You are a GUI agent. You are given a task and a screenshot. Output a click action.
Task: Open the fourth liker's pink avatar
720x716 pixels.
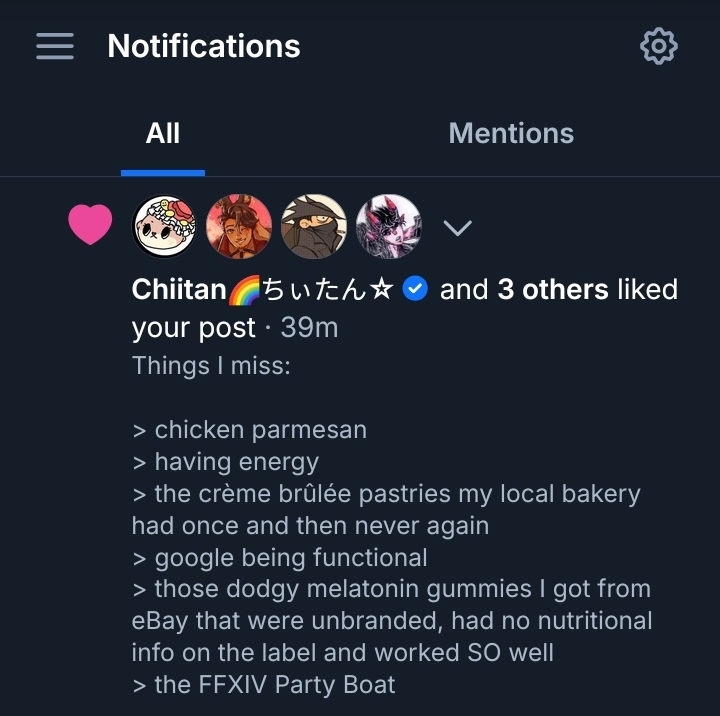388,226
